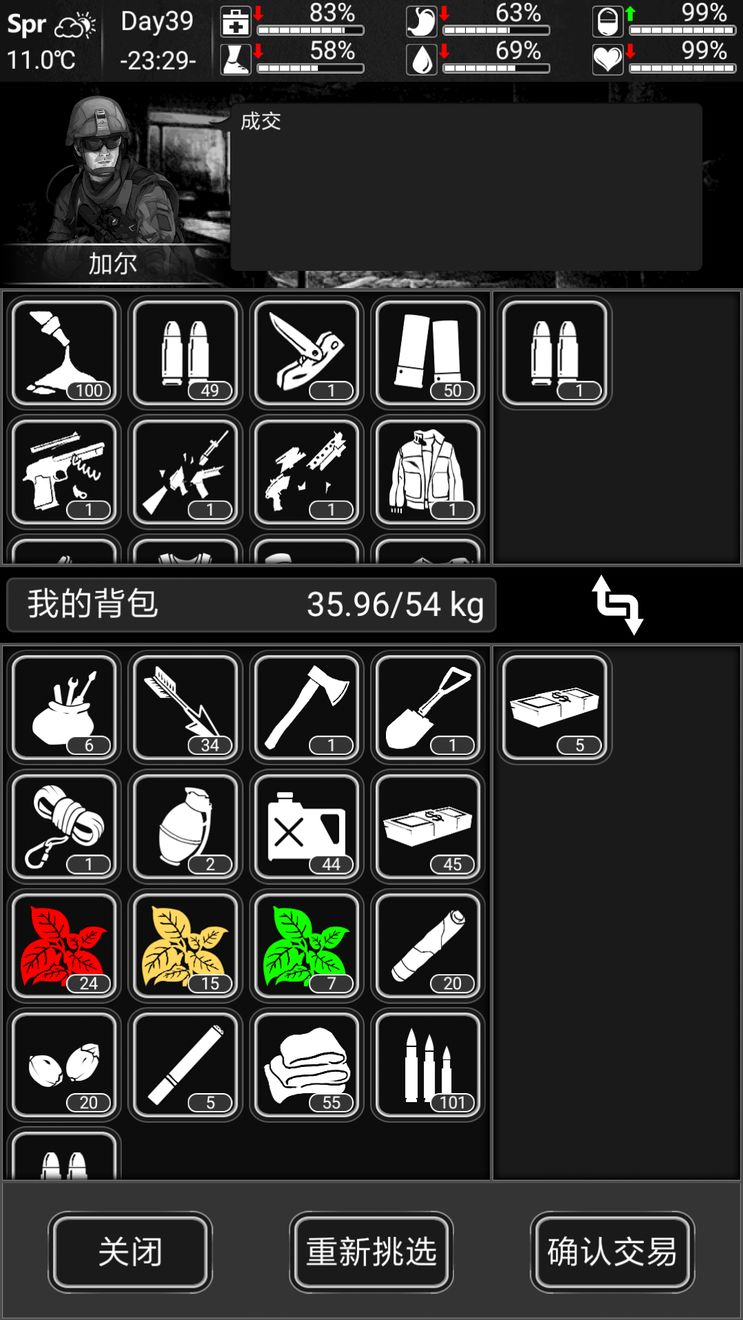Add more cash from the 45 stack
This screenshot has height=1320, width=743.
[x=428, y=826]
